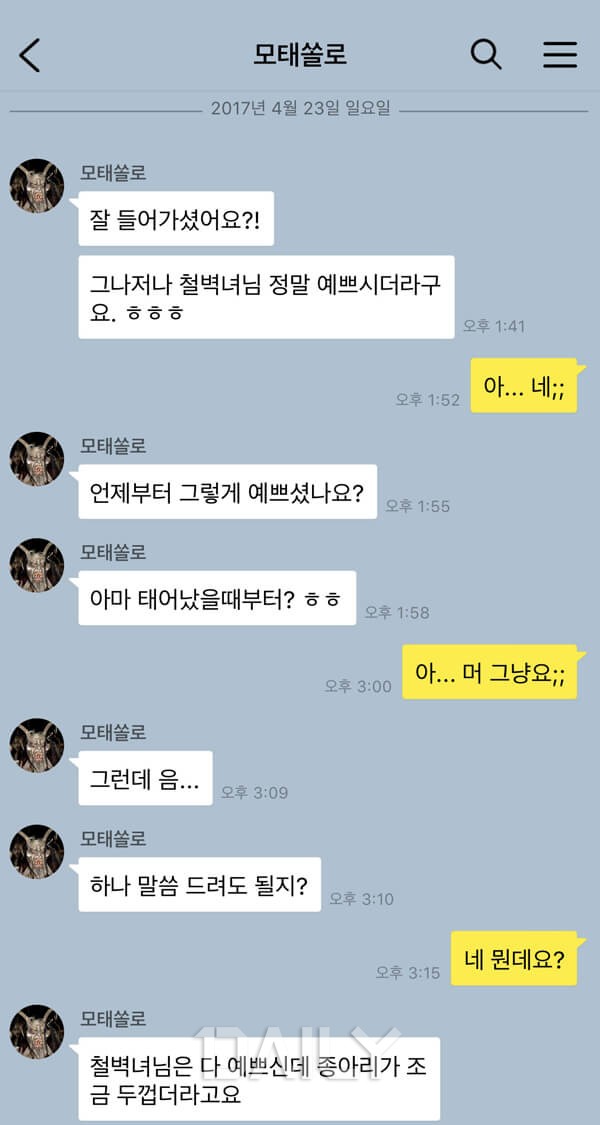
Task: View 모태쏠로's avatar next to "언제부터 그렇게 예쁘셨나요?"
Action: pyautogui.click(x=37, y=459)
